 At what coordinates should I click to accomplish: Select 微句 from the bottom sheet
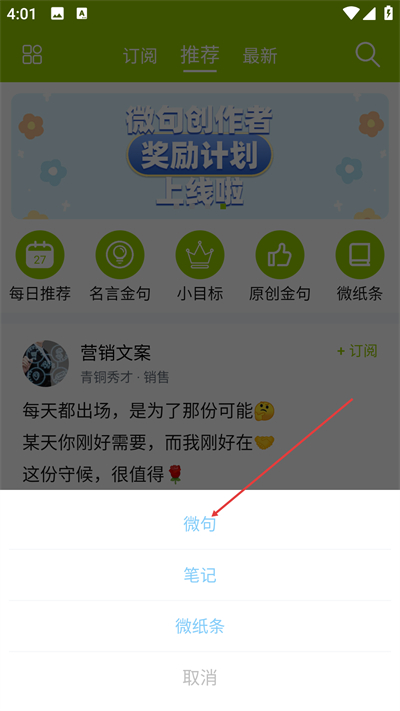(x=200, y=524)
